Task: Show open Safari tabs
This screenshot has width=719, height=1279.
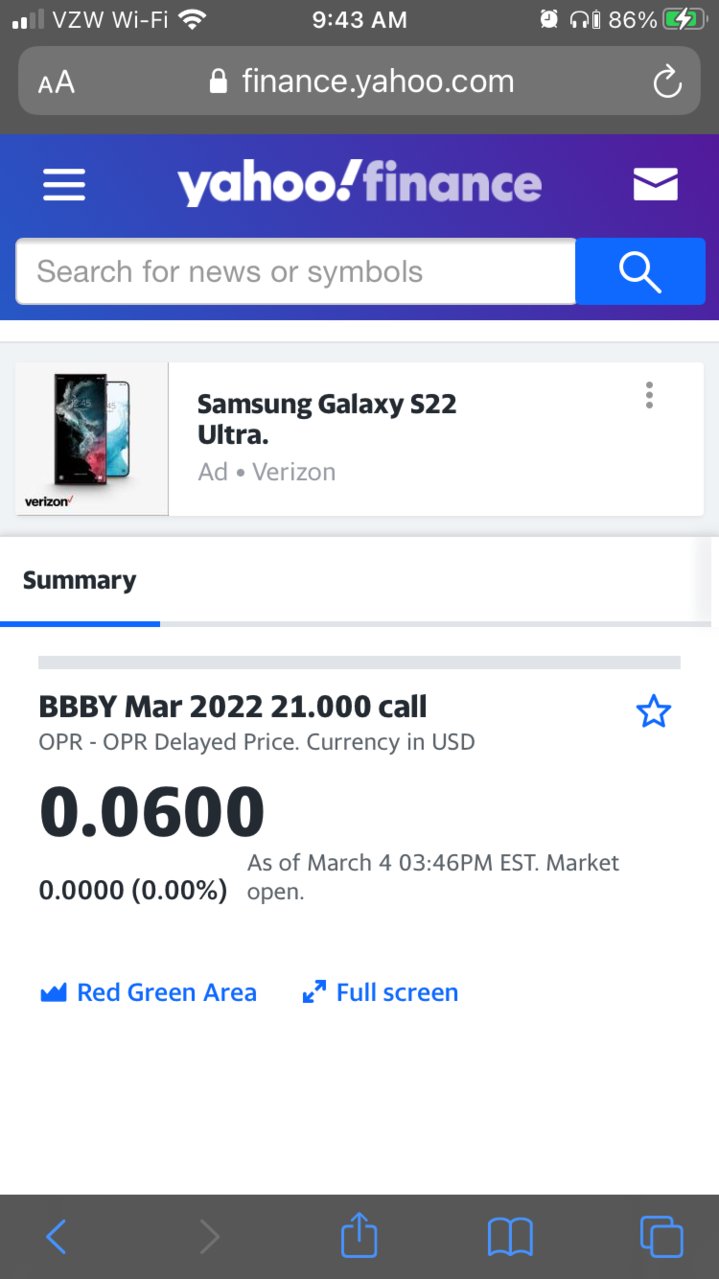Action: (x=661, y=1236)
